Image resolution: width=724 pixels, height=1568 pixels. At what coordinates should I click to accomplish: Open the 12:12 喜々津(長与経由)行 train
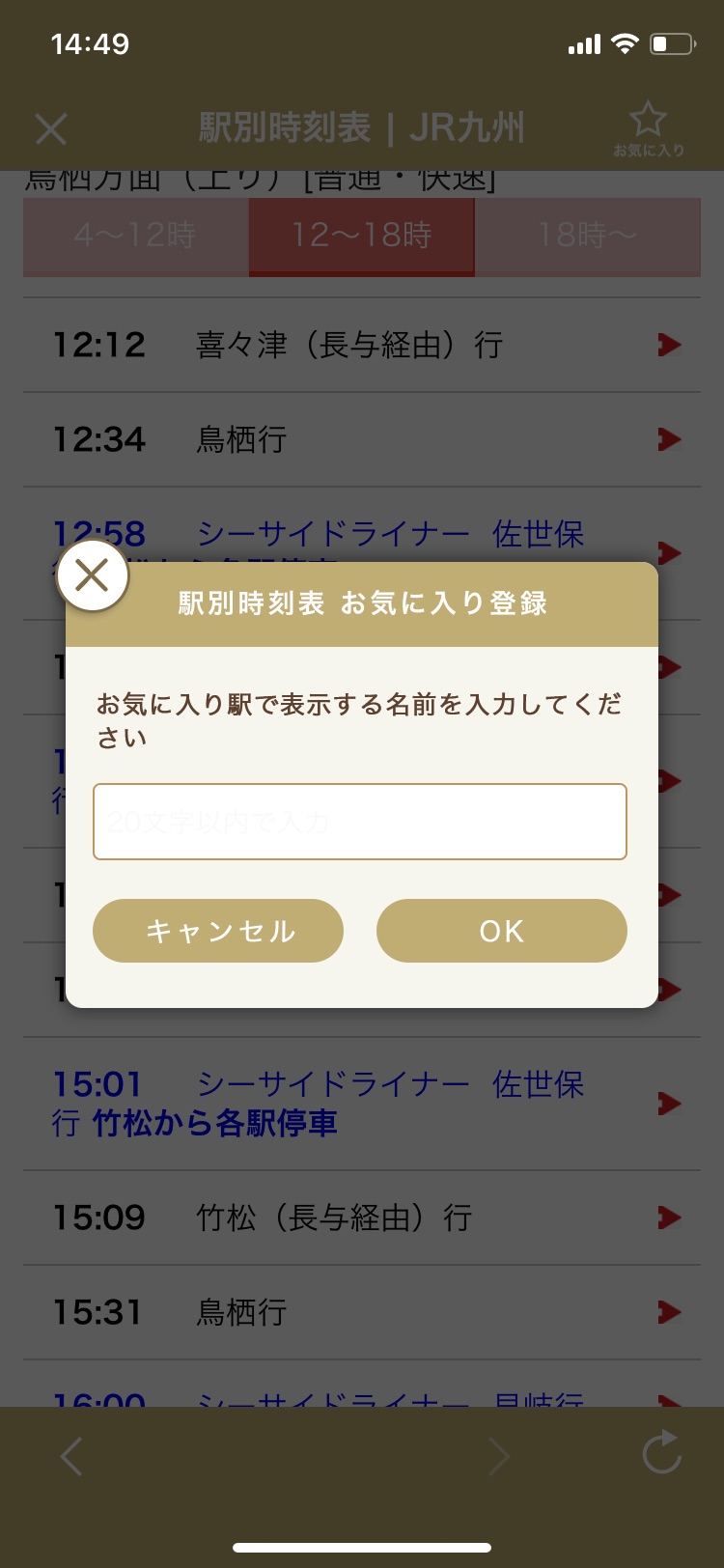coord(362,345)
